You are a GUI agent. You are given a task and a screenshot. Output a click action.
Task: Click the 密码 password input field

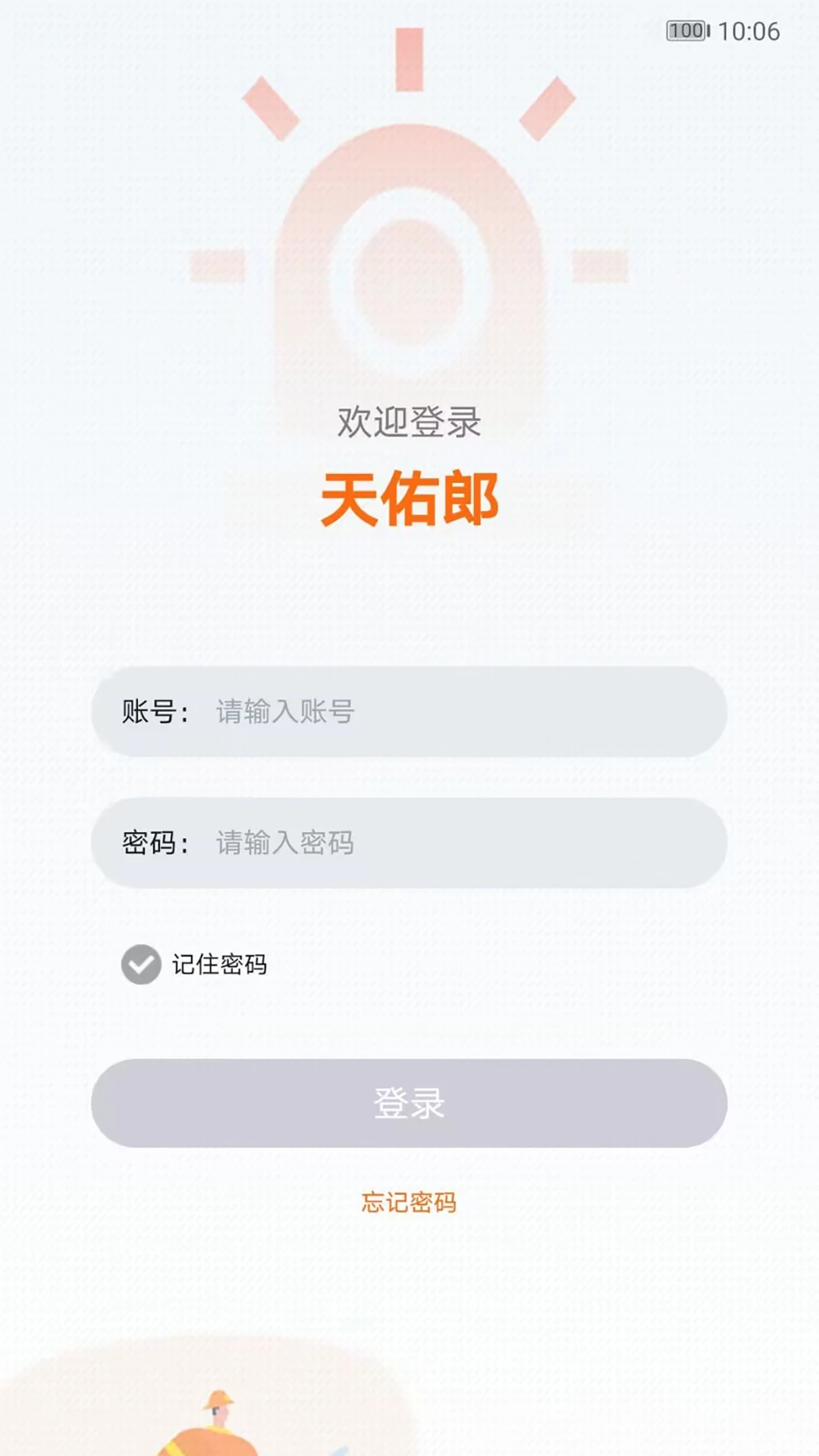tap(409, 842)
